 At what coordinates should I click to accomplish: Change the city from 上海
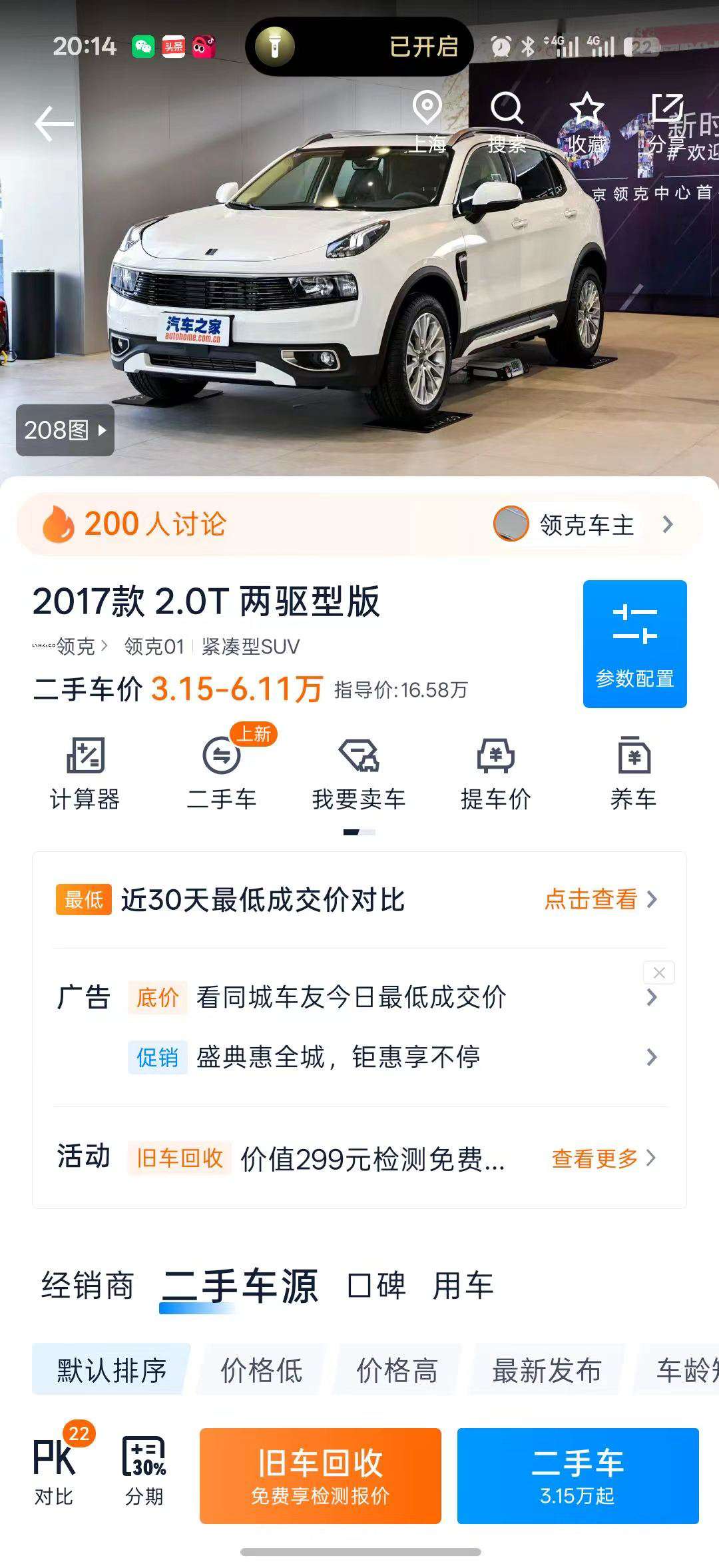click(427, 123)
